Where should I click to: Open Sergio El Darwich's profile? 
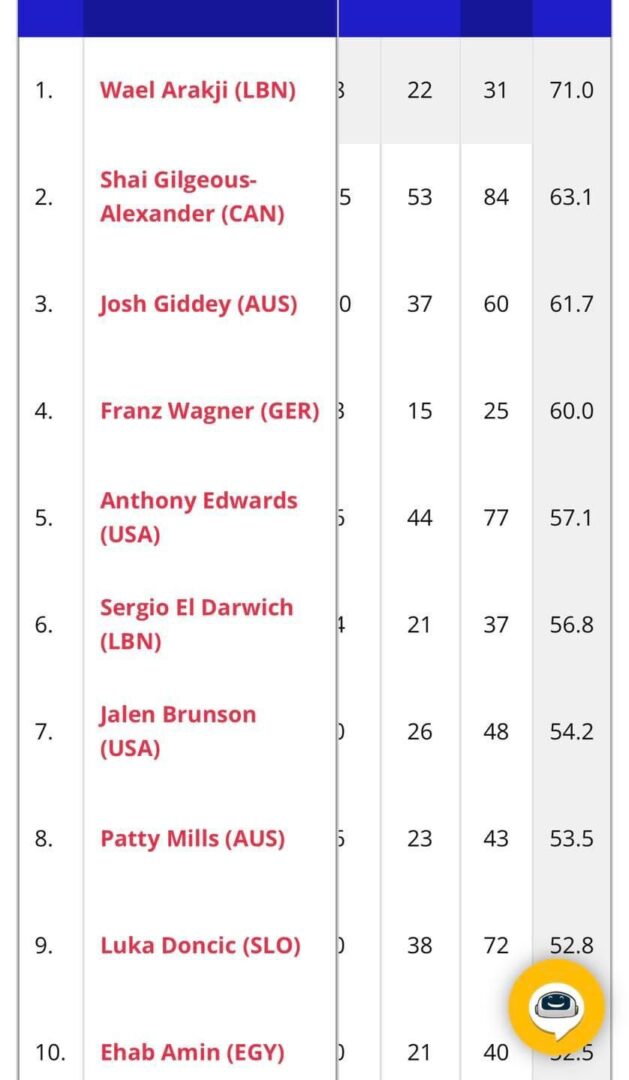pyautogui.click(x=196, y=625)
